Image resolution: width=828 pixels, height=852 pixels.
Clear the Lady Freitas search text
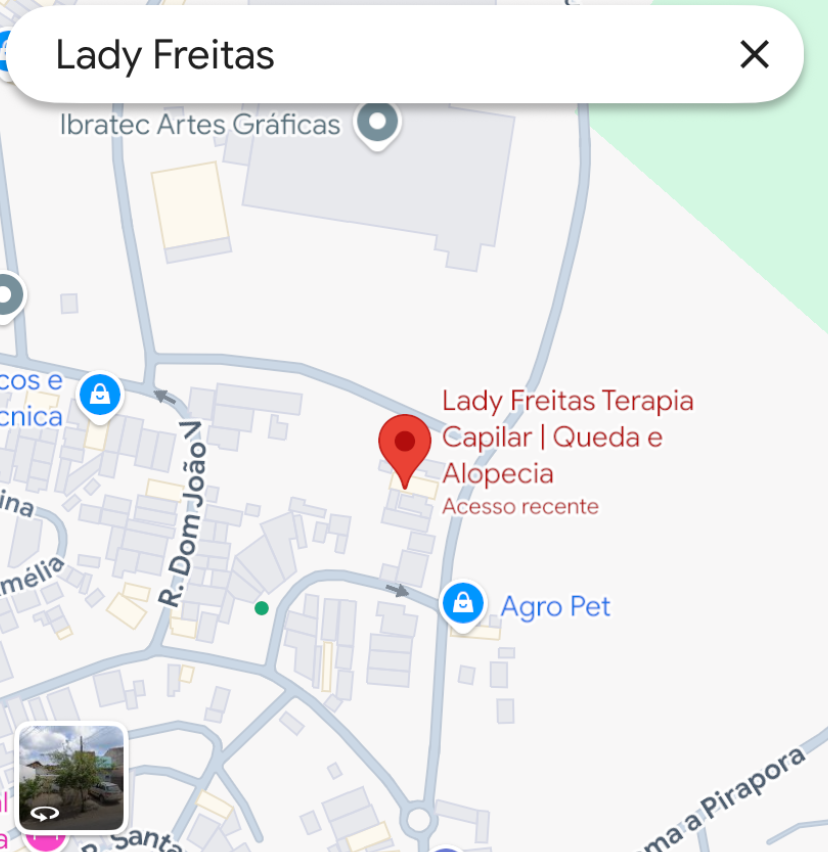pos(754,55)
